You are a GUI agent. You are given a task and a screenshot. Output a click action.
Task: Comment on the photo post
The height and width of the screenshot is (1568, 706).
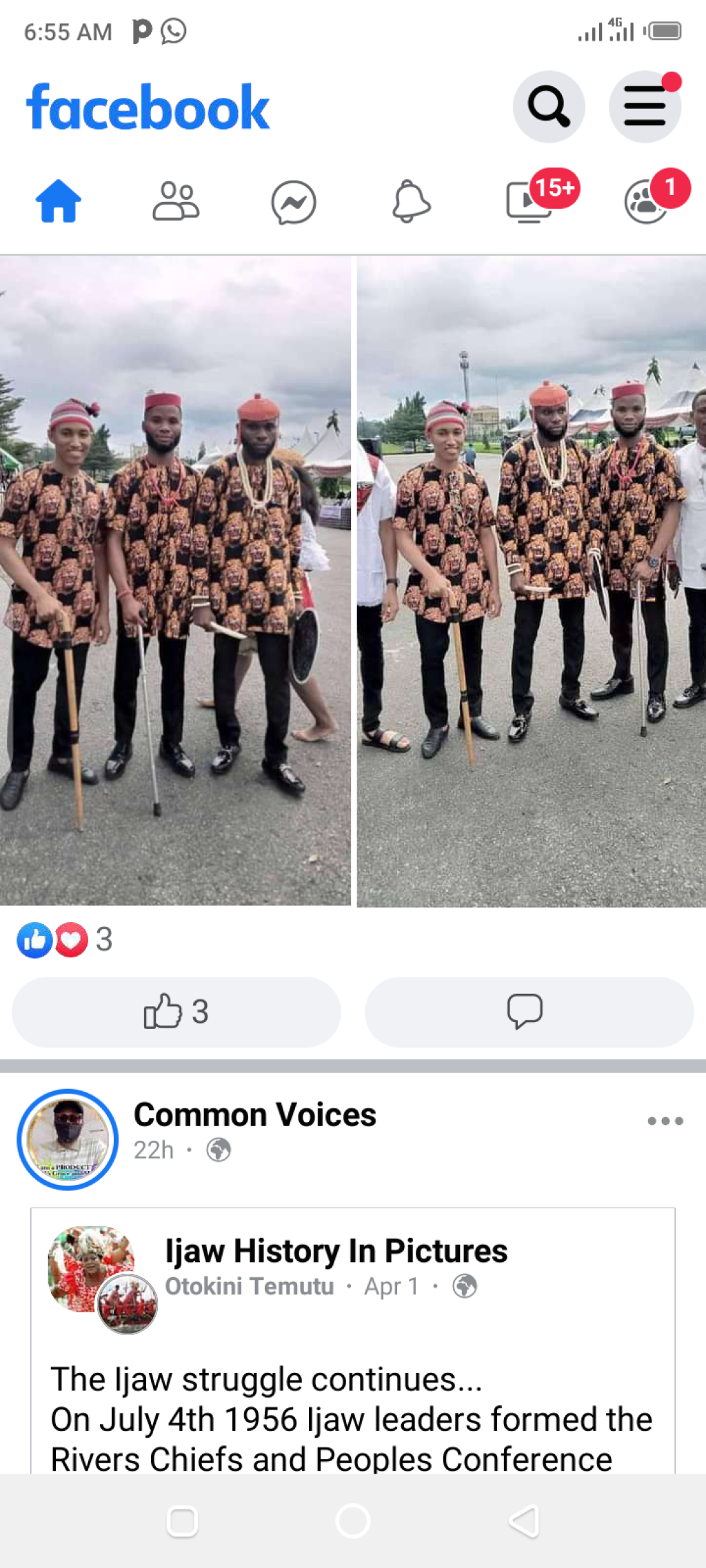click(528, 1012)
